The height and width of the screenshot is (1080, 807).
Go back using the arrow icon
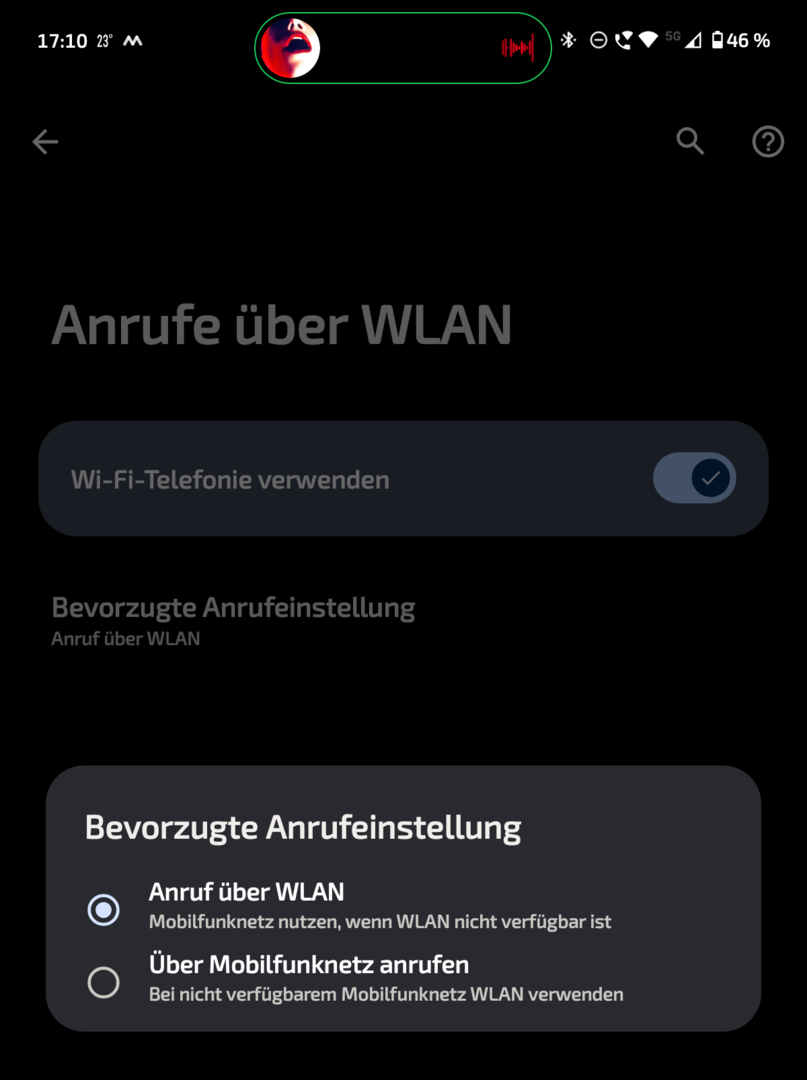45,142
